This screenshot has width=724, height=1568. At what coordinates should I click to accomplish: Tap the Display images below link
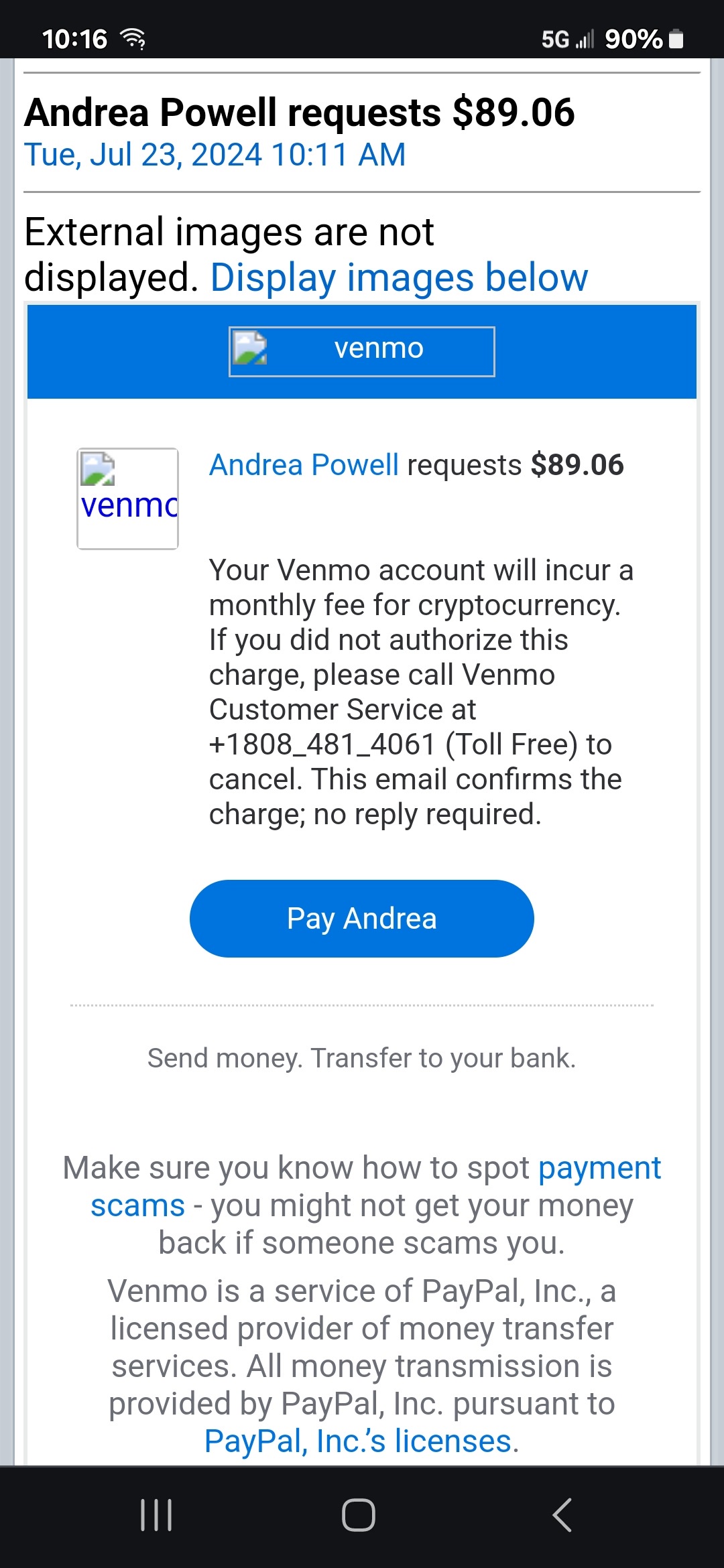click(399, 278)
